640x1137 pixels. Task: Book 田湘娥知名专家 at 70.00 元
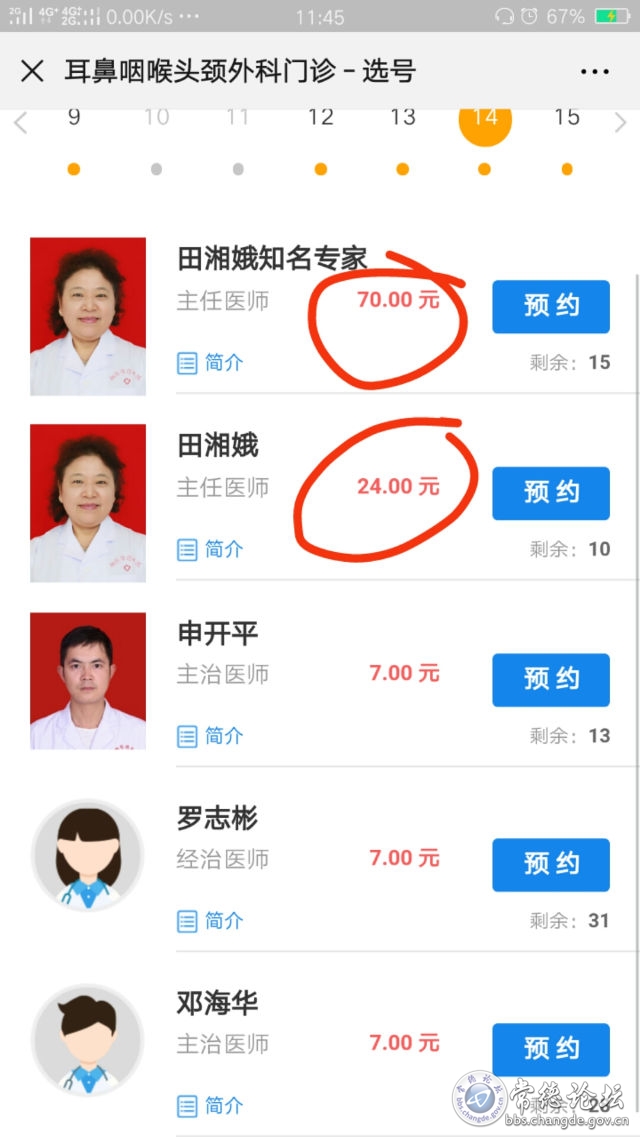(x=550, y=306)
